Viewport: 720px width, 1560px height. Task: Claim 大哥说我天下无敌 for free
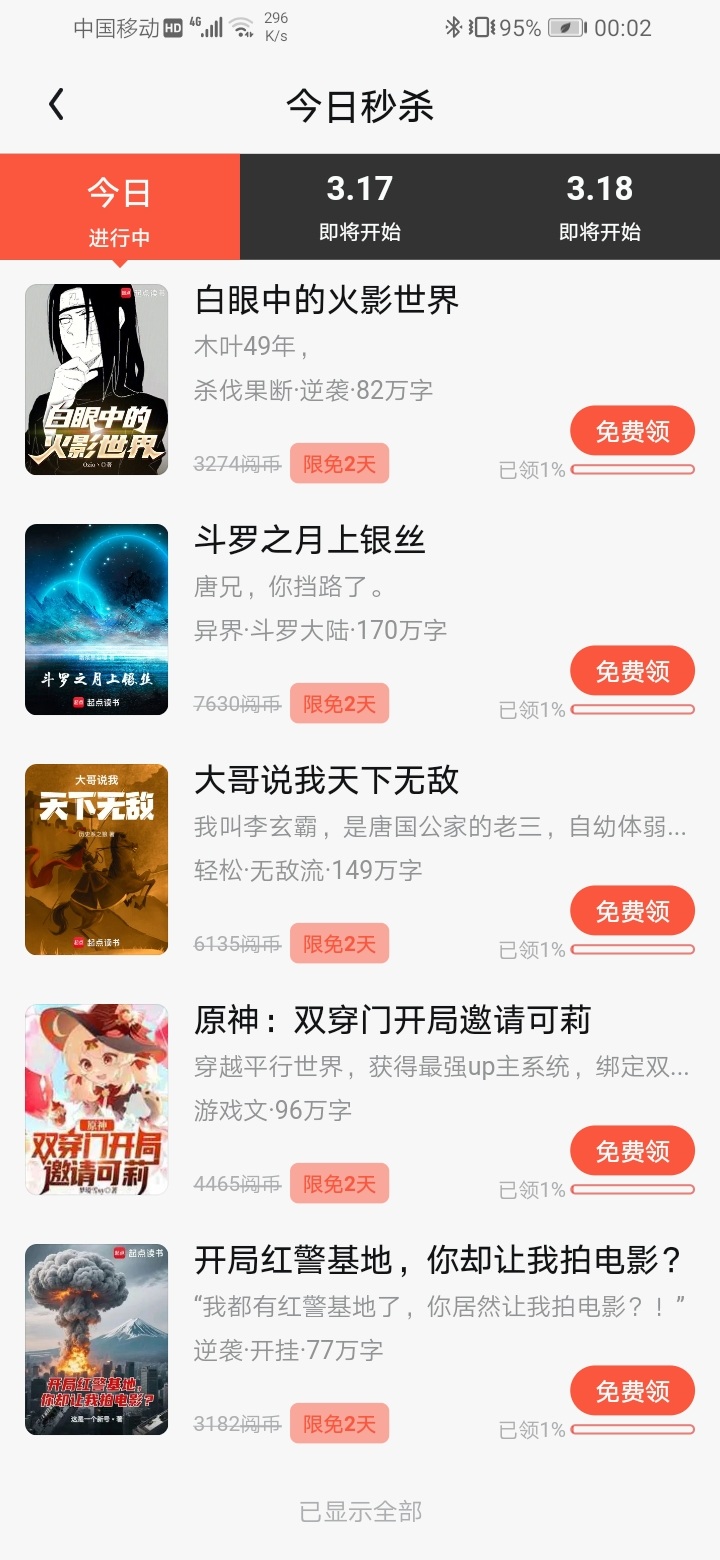[632, 912]
